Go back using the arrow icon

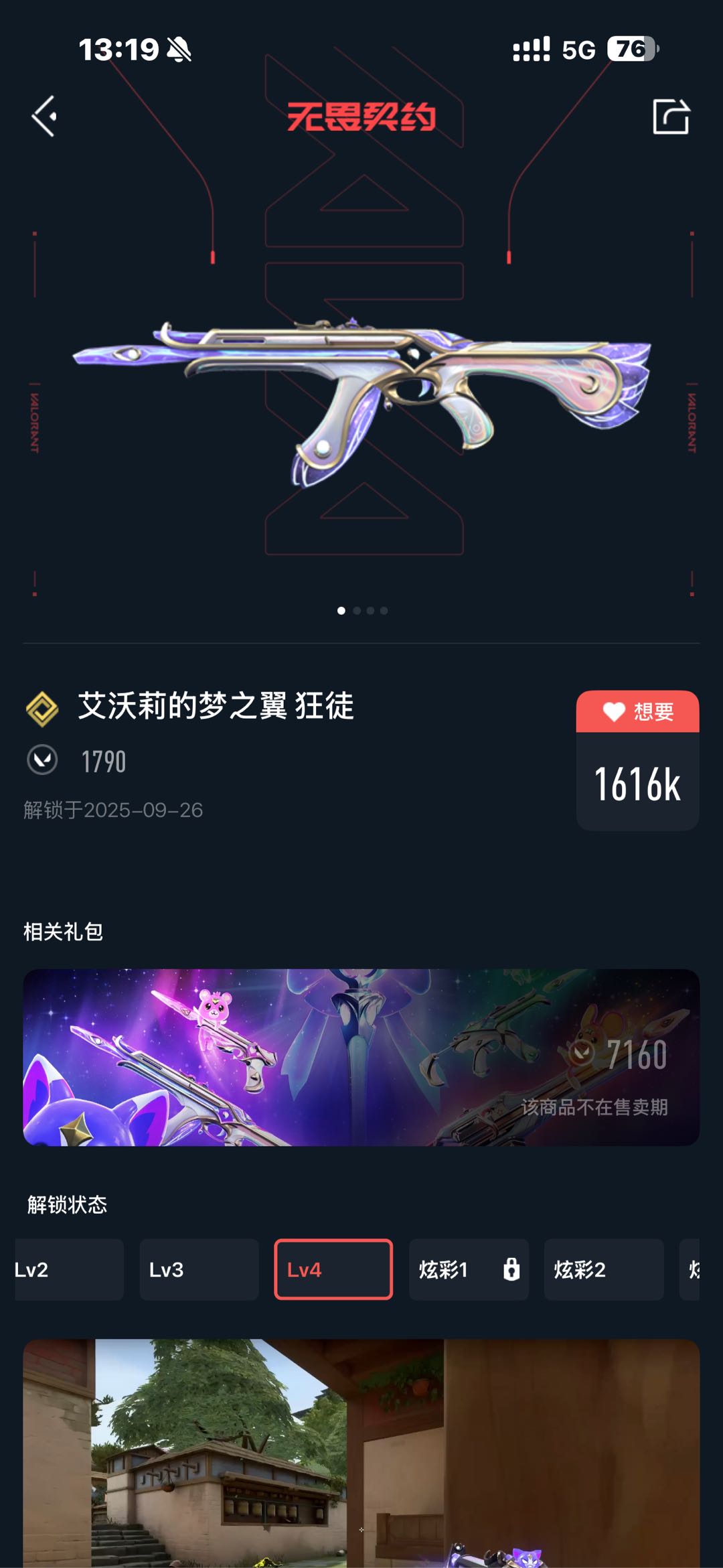click(44, 117)
